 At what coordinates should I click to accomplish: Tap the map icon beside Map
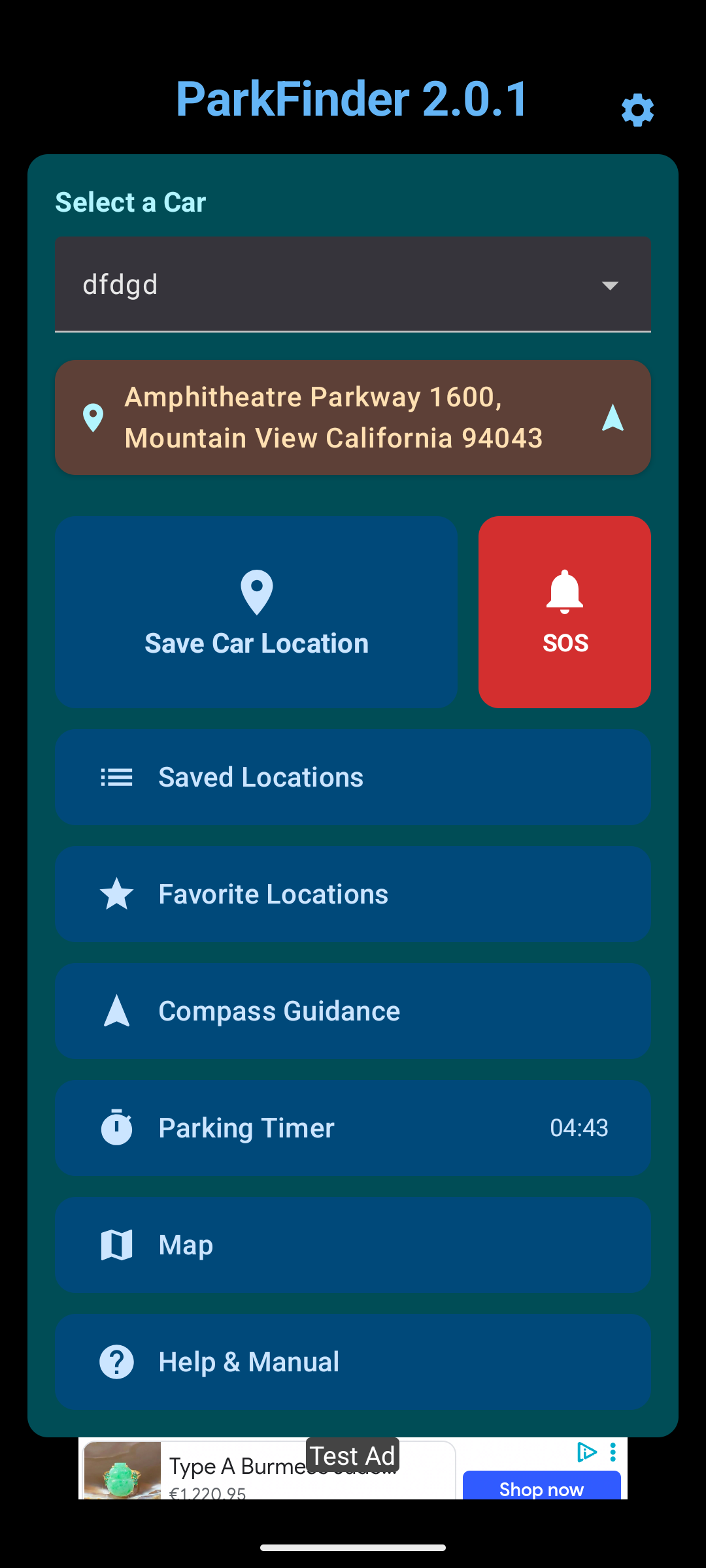pyautogui.click(x=116, y=1244)
